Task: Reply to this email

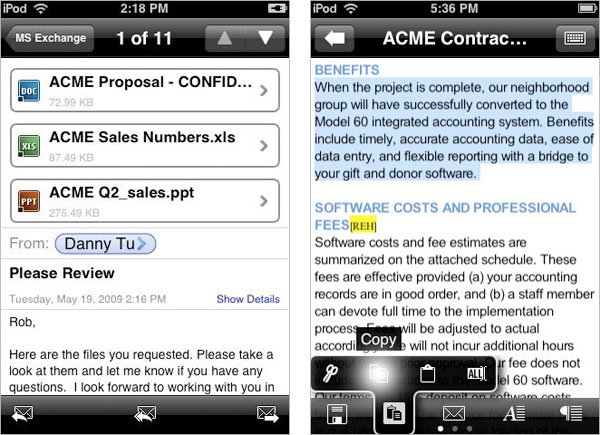Action: tap(22, 412)
